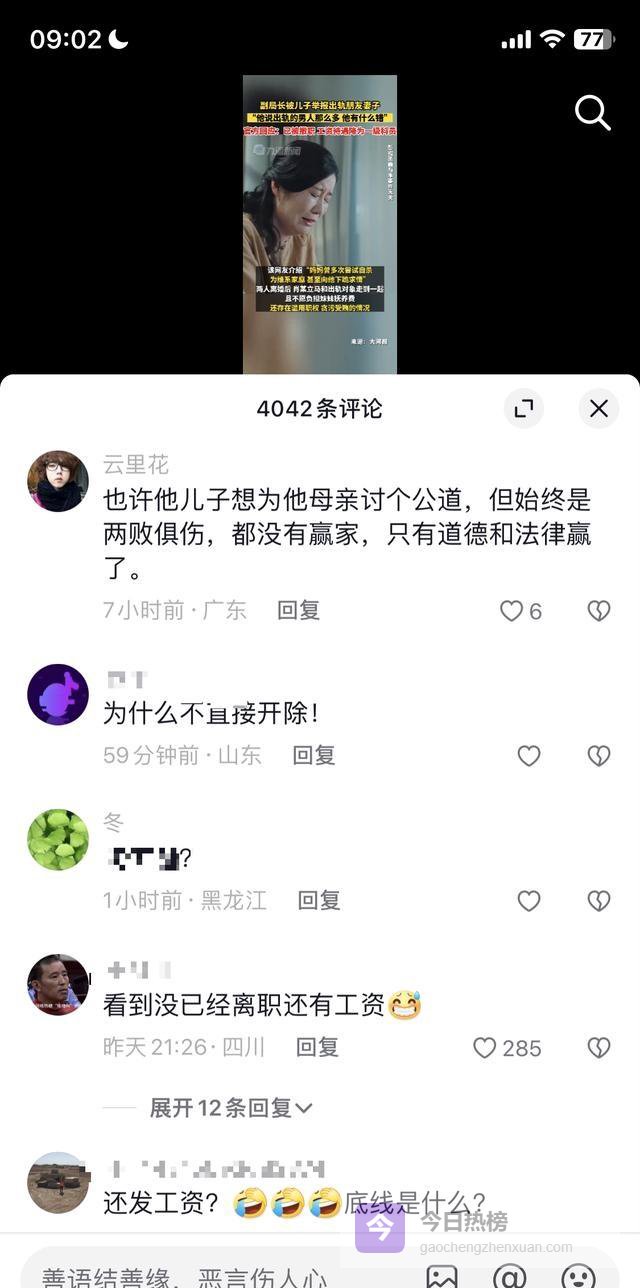
Task: Dislike 云里花's comment
Action: point(599,611)
